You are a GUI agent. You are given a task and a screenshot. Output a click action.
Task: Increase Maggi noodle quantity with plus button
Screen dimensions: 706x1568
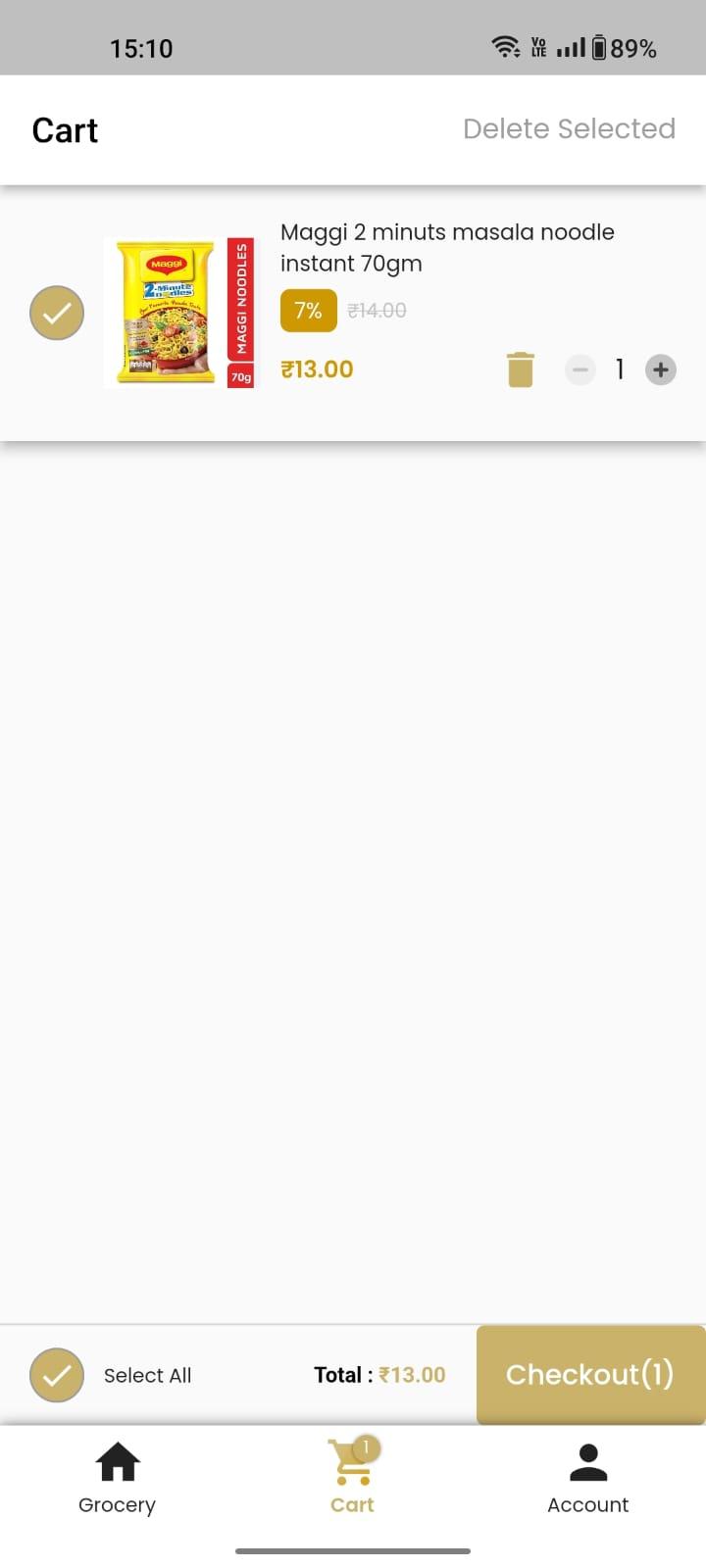[x=661, y=369]
